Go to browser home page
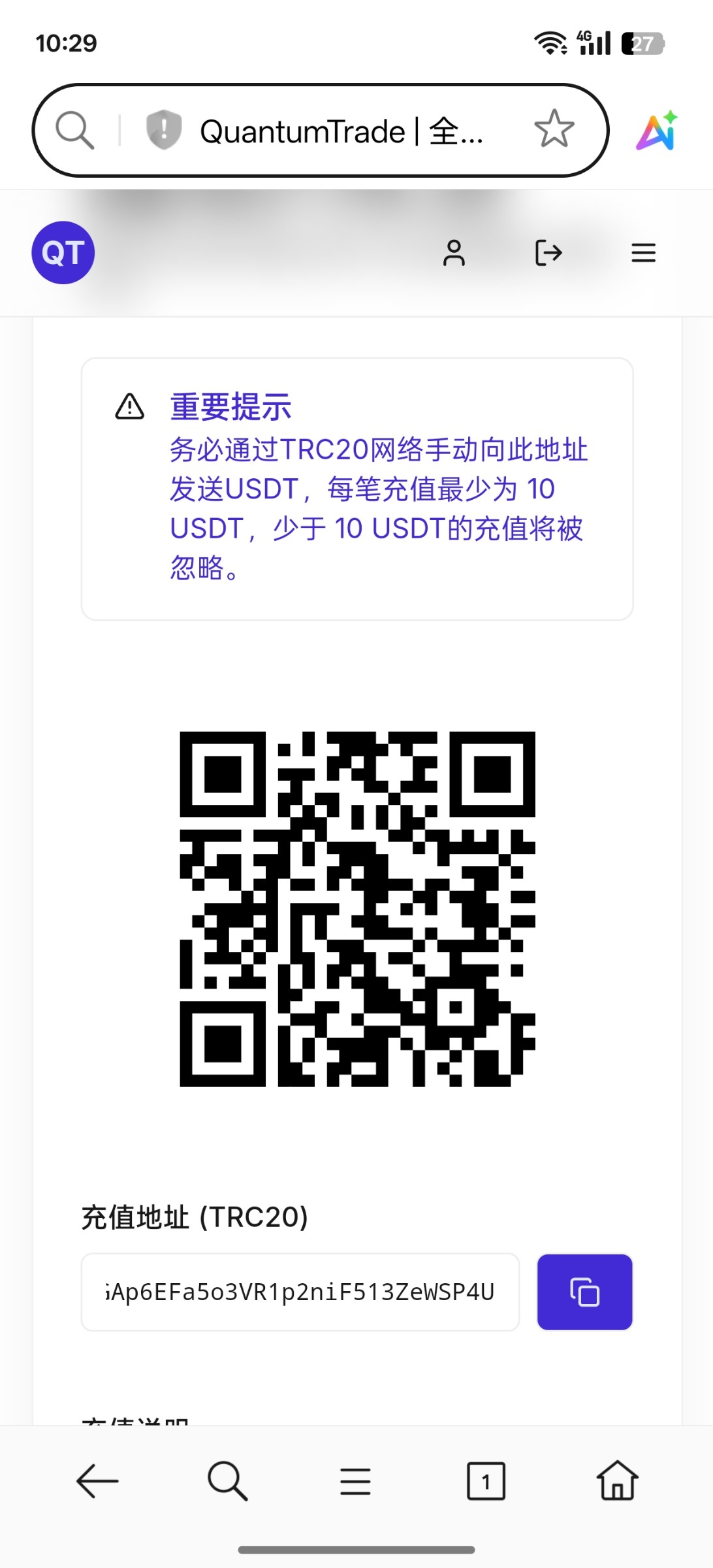 point(617,1480)
